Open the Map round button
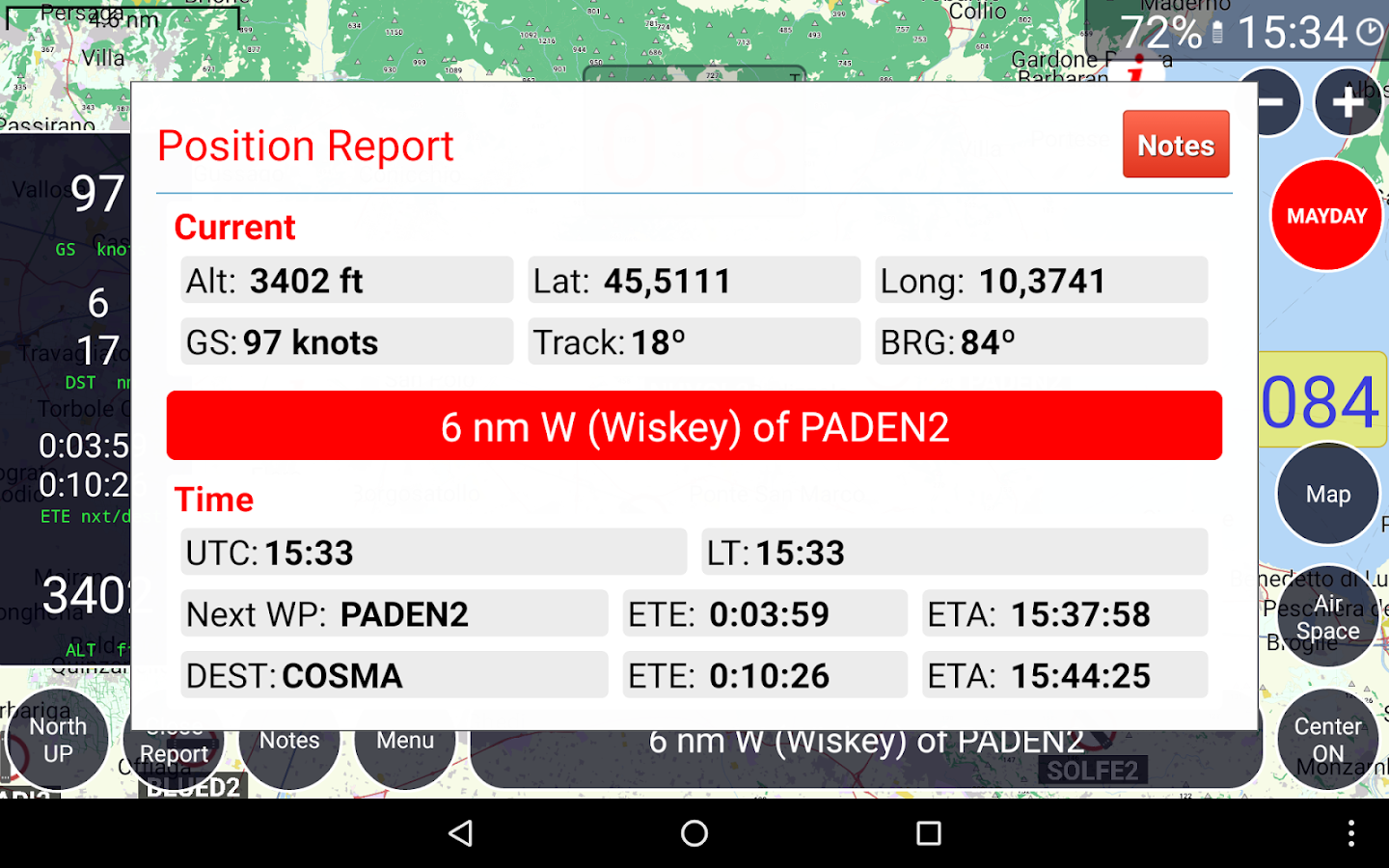The image size is (1389, 868). pyautogui.click(x=1327, y=494)
